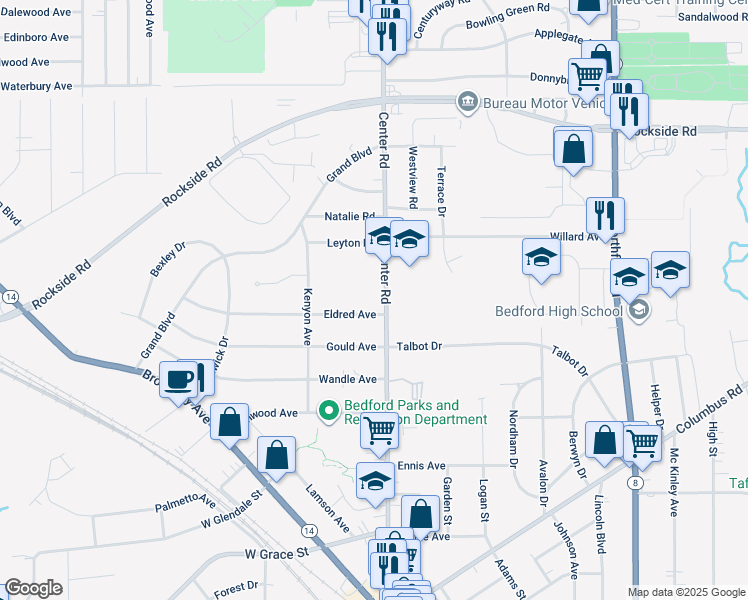Image resolution: width=748 pixels, height=600 pixels.
Task: Tap the shopping cart marker below Wandle Ave
Action: click(380, 430)
